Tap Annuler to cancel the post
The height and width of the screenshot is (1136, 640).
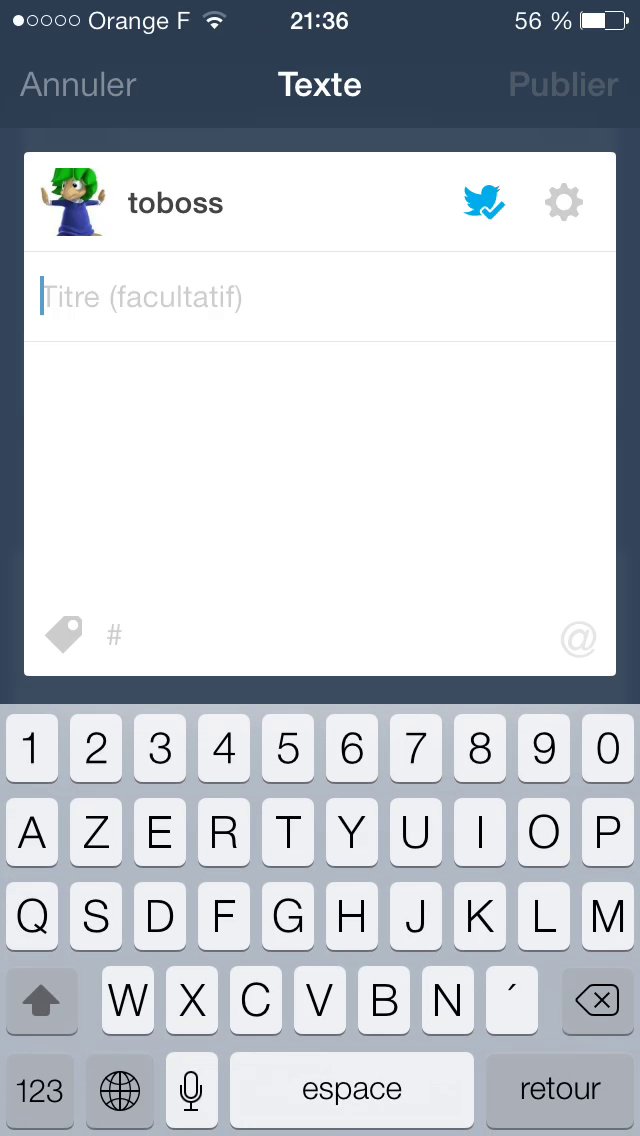point(78,85)
